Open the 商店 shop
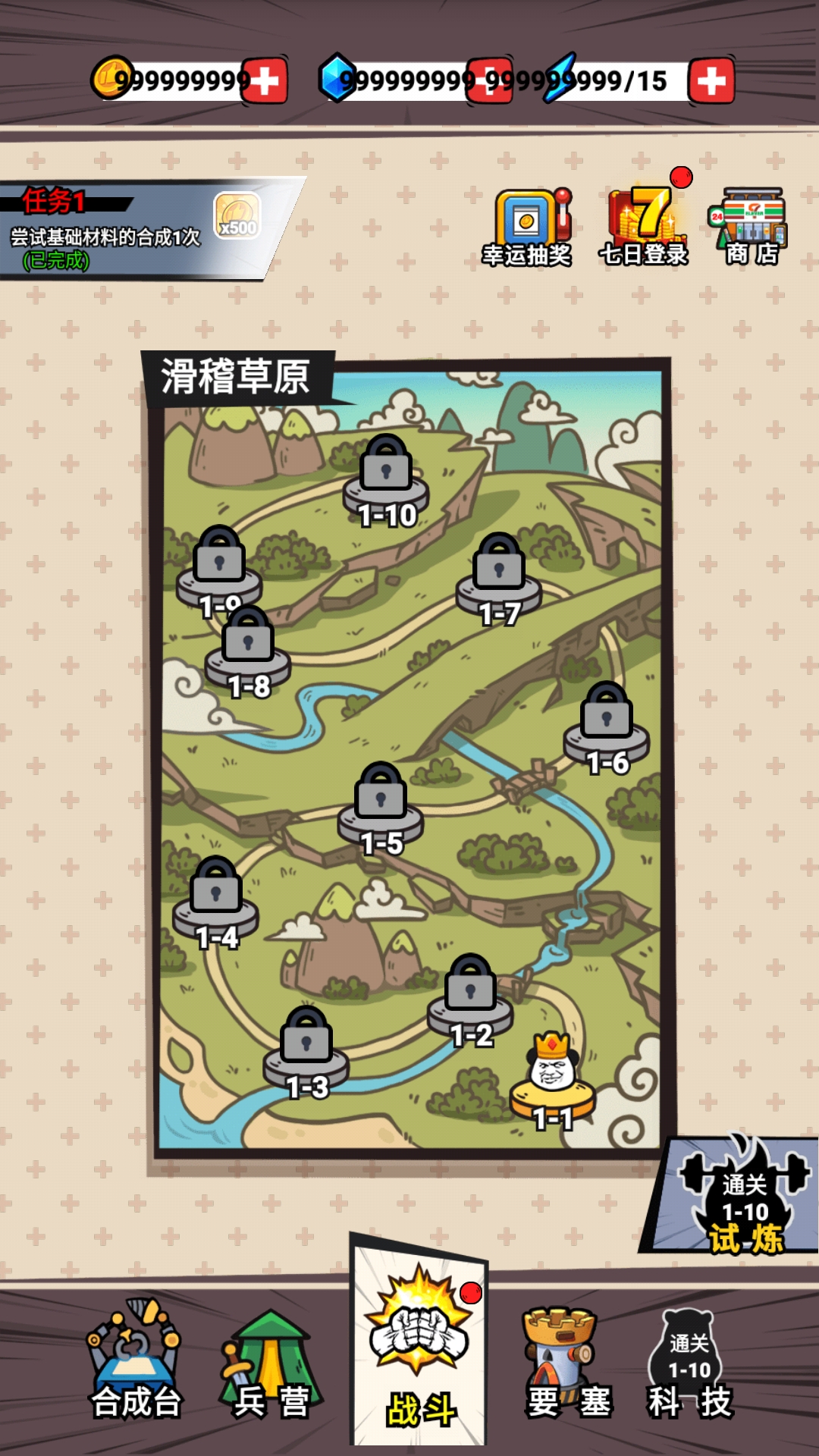 (x=752, y=226)
